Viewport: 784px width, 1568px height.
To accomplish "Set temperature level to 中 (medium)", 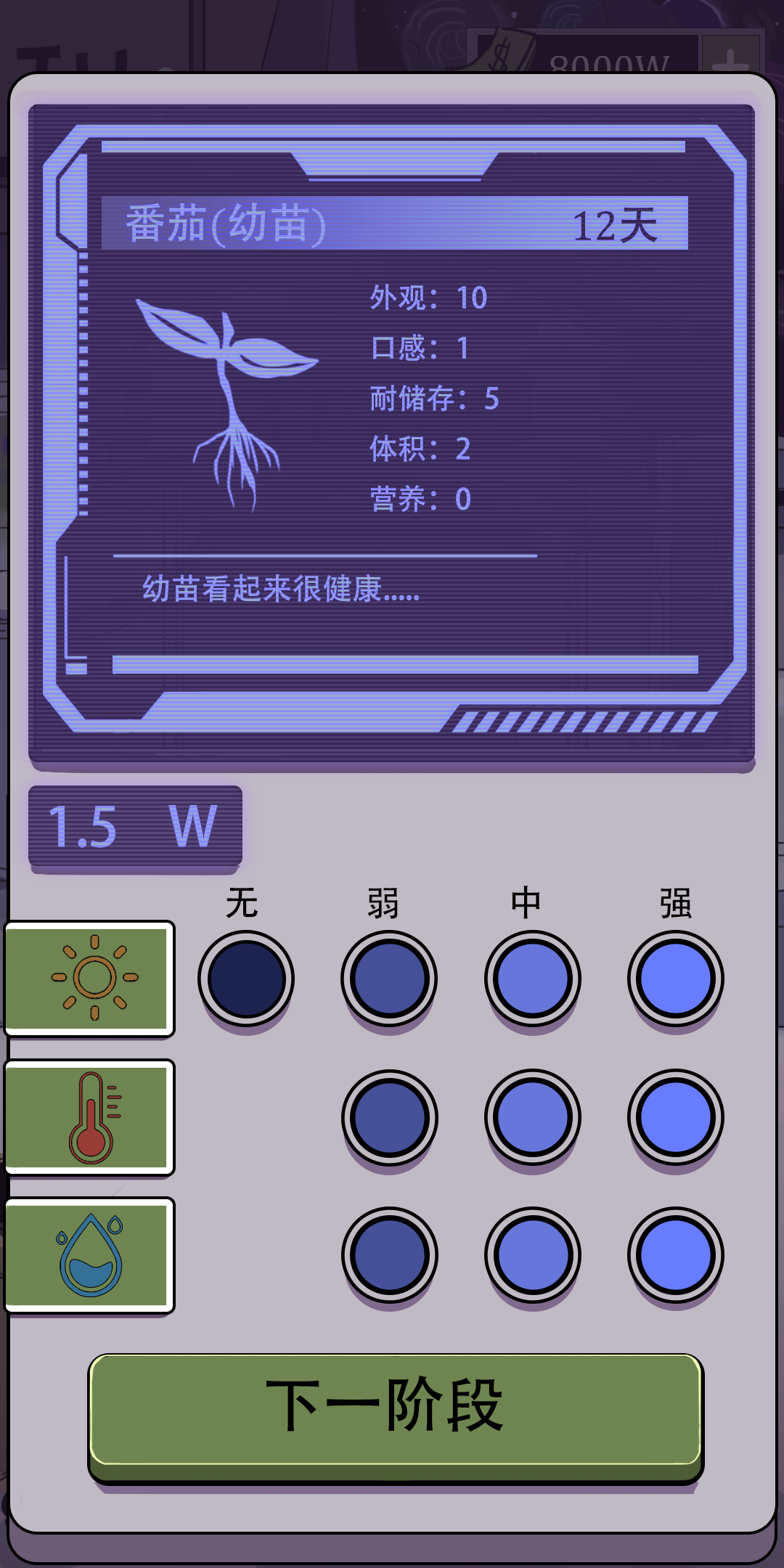I will pyautogui.click(x=532, y=1116).
